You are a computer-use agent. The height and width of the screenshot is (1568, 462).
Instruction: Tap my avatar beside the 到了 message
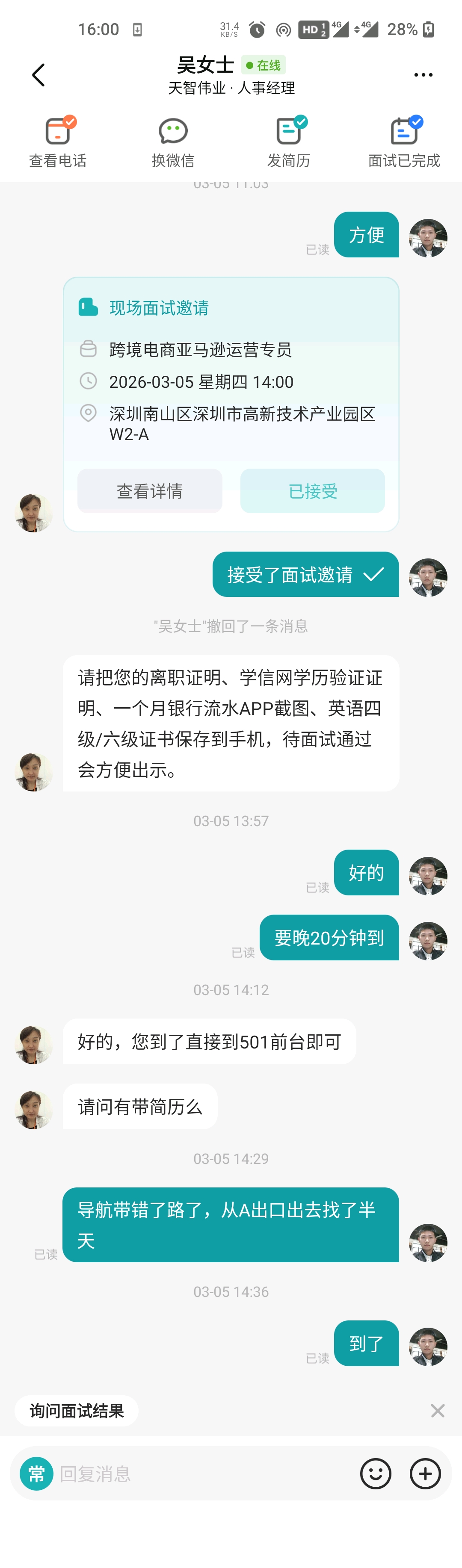click(x=428, y=1347)
